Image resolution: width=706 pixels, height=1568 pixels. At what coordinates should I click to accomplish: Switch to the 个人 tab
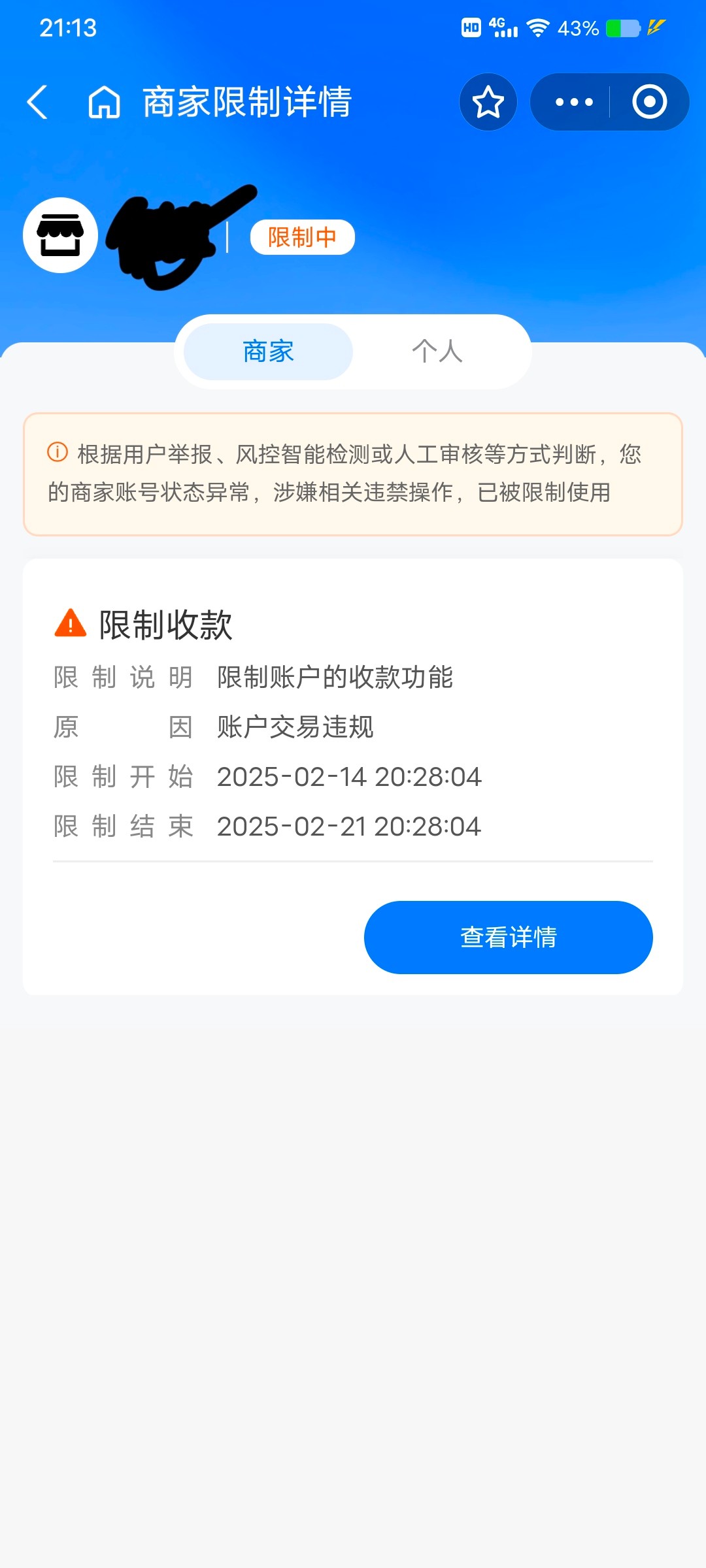(437, 351)
